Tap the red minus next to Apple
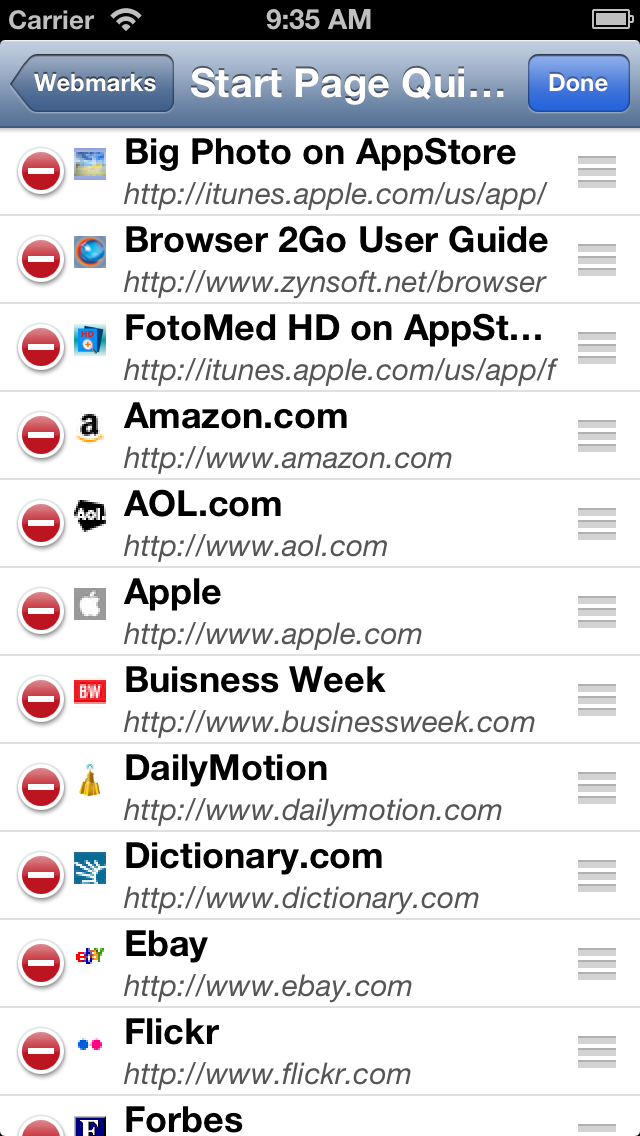 pyautogui.click(x=41, y=613)
